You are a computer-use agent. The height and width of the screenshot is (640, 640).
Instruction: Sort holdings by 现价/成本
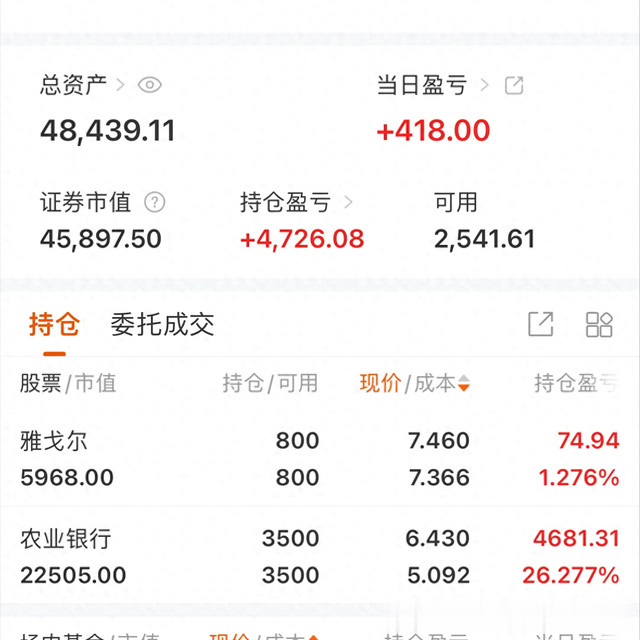[415, 383]
